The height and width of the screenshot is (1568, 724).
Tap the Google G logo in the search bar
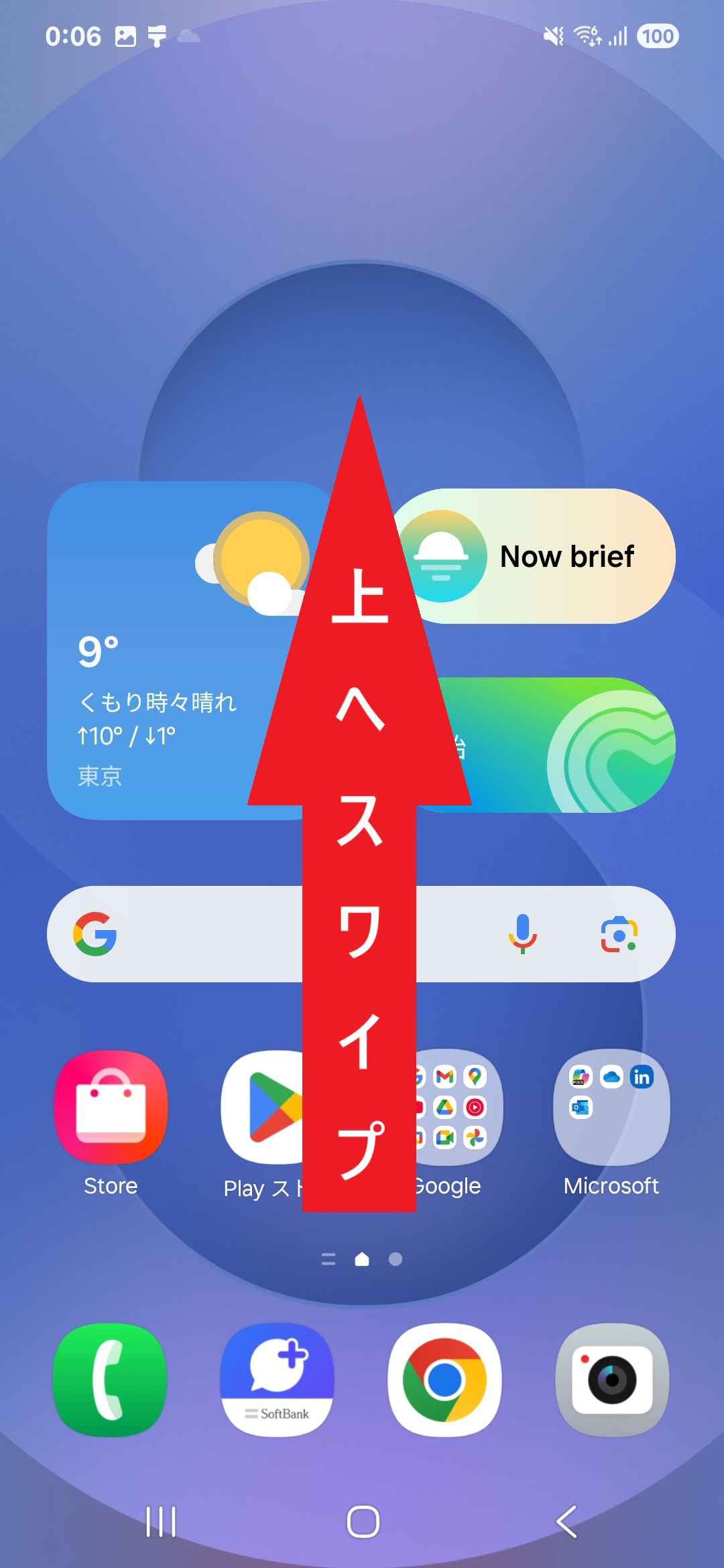(96, 933)
